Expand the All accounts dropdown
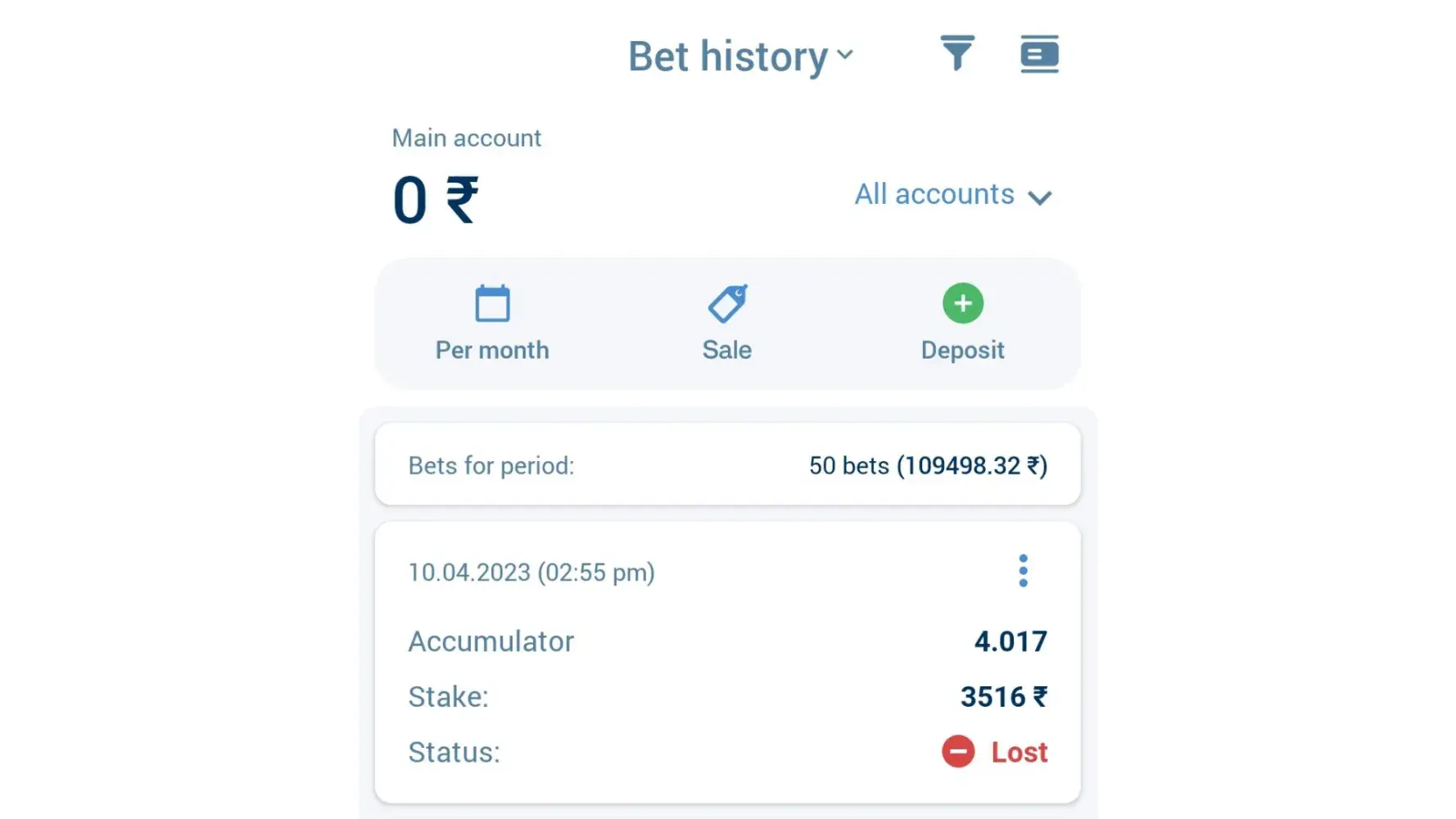This screenshot has width=1456, height=819. (x=952, y=195)
